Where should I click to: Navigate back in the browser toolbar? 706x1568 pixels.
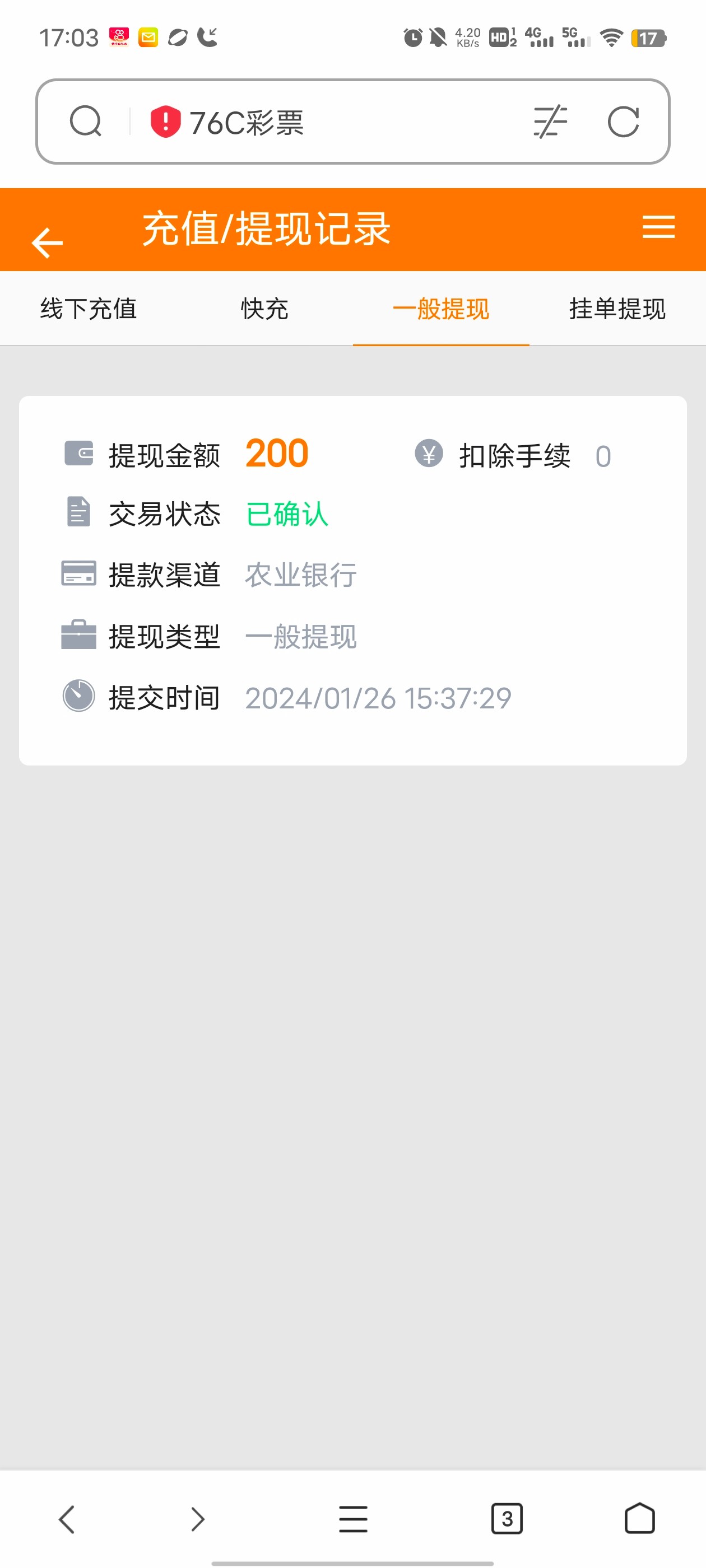coord(67,1519)
